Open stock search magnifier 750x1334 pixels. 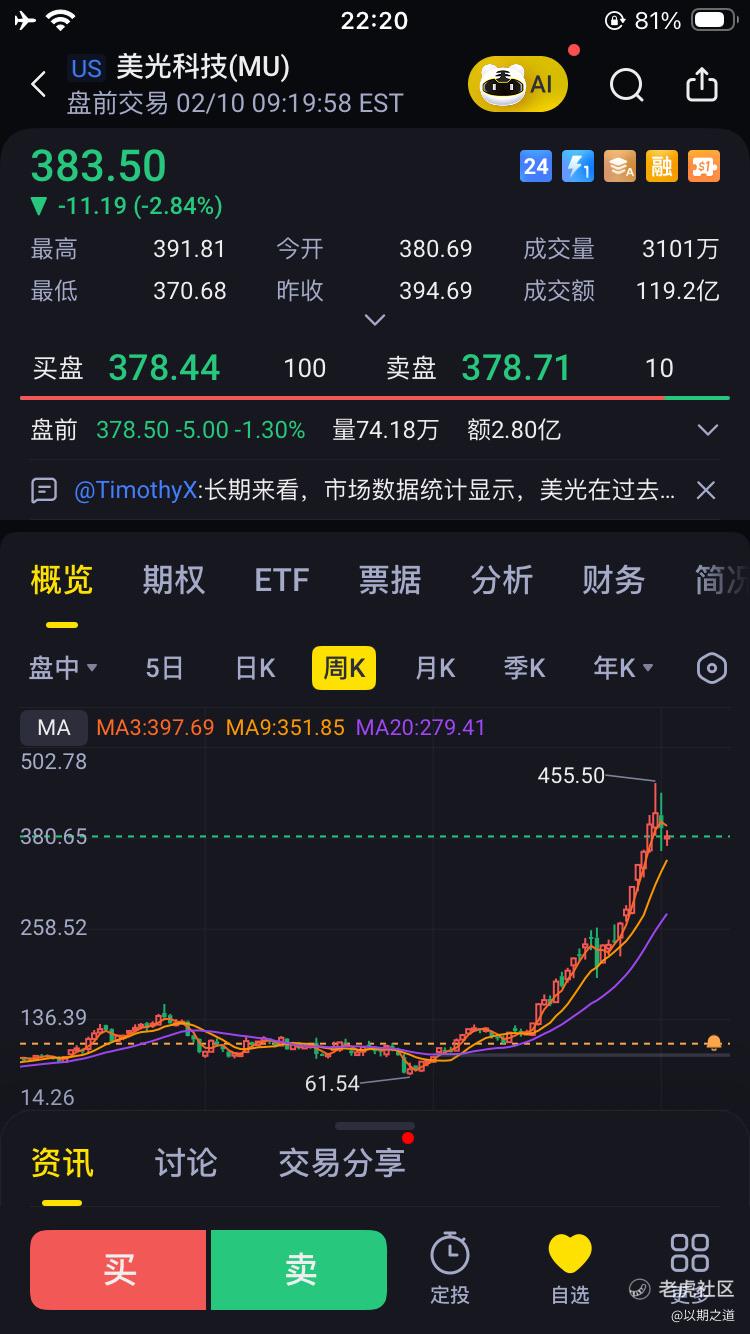click(x=627, y=86)
